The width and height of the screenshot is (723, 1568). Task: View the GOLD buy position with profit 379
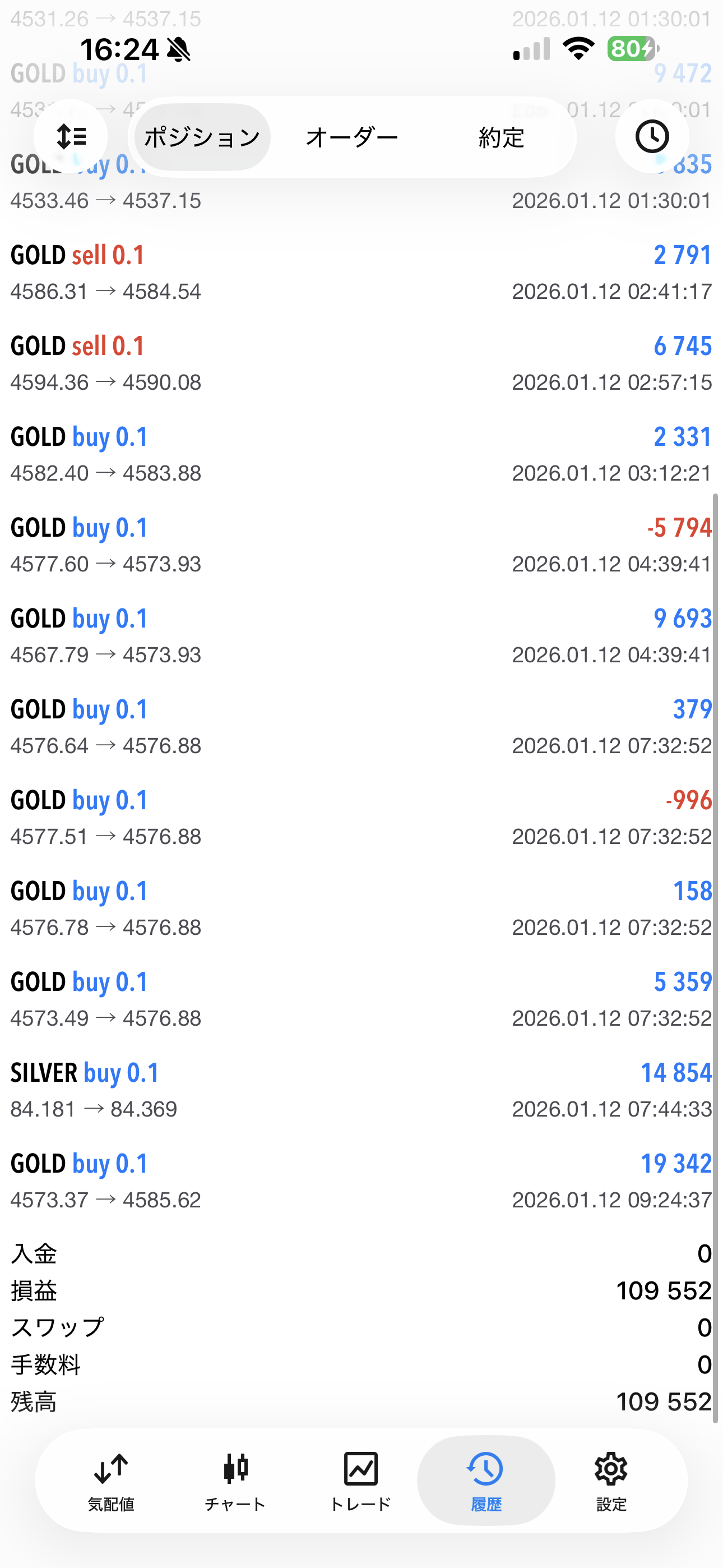click(361, 727)
